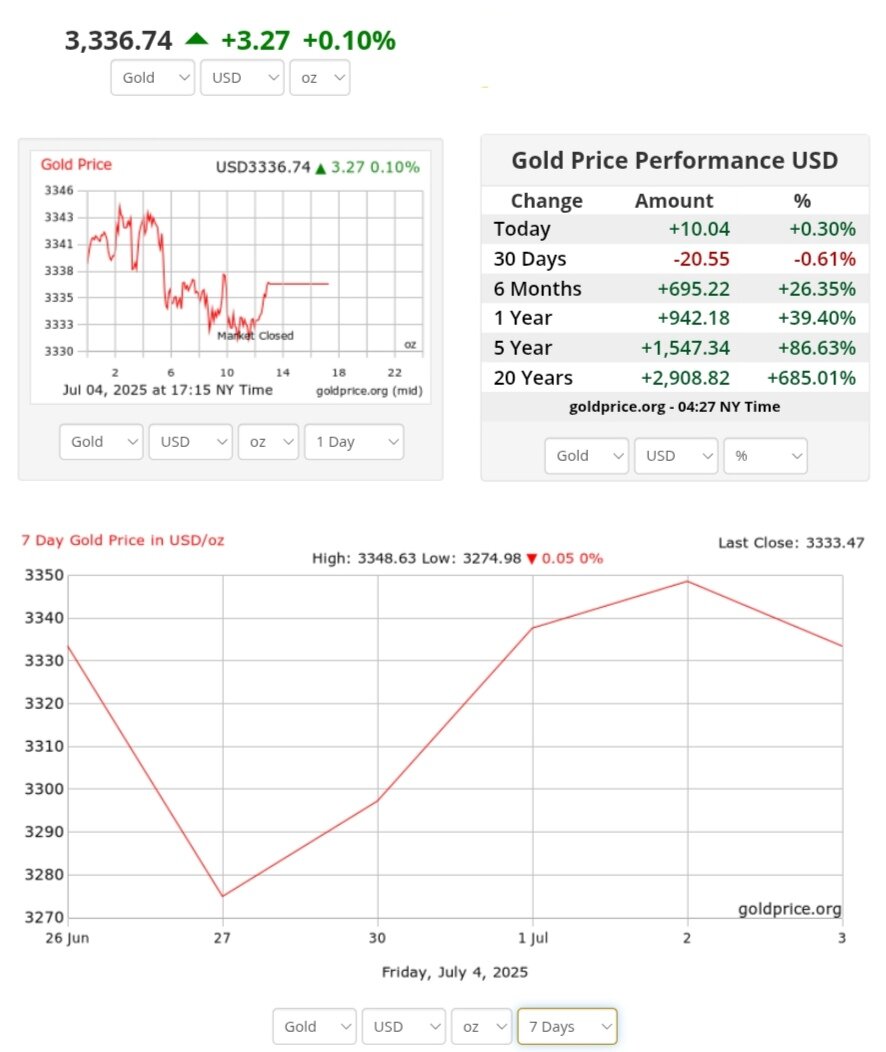
Task: Change the currency for the 7 Day chart
Action: [x=403, y=1026]
